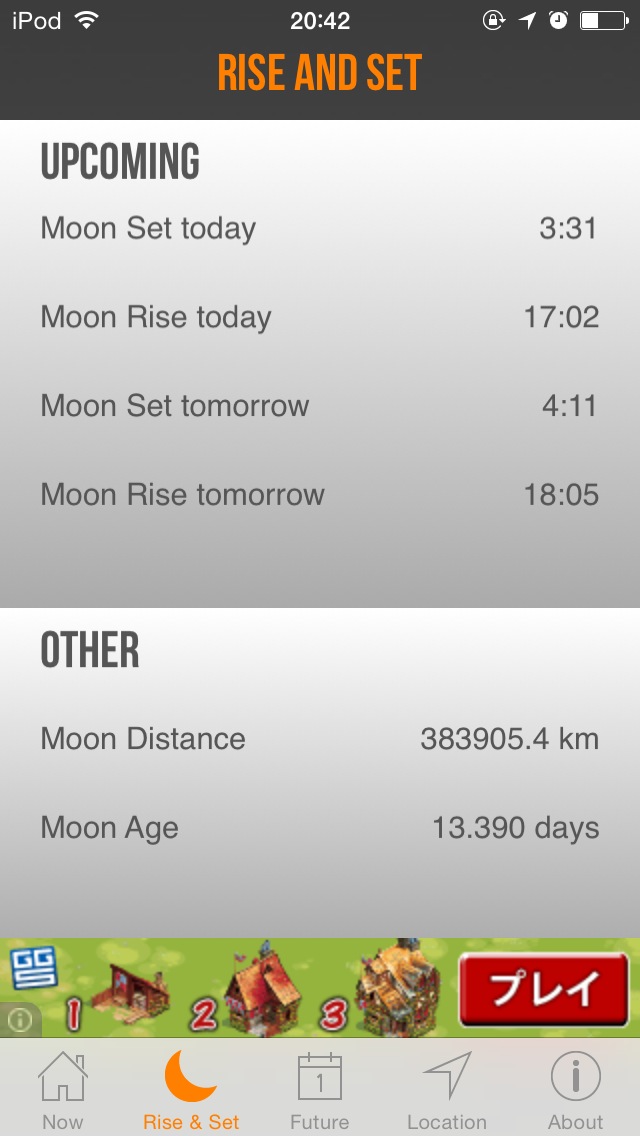The width and height of the screenshot is (640, 1136).
Task: Tap the red play button in the ad
Action: click(544, 989)
